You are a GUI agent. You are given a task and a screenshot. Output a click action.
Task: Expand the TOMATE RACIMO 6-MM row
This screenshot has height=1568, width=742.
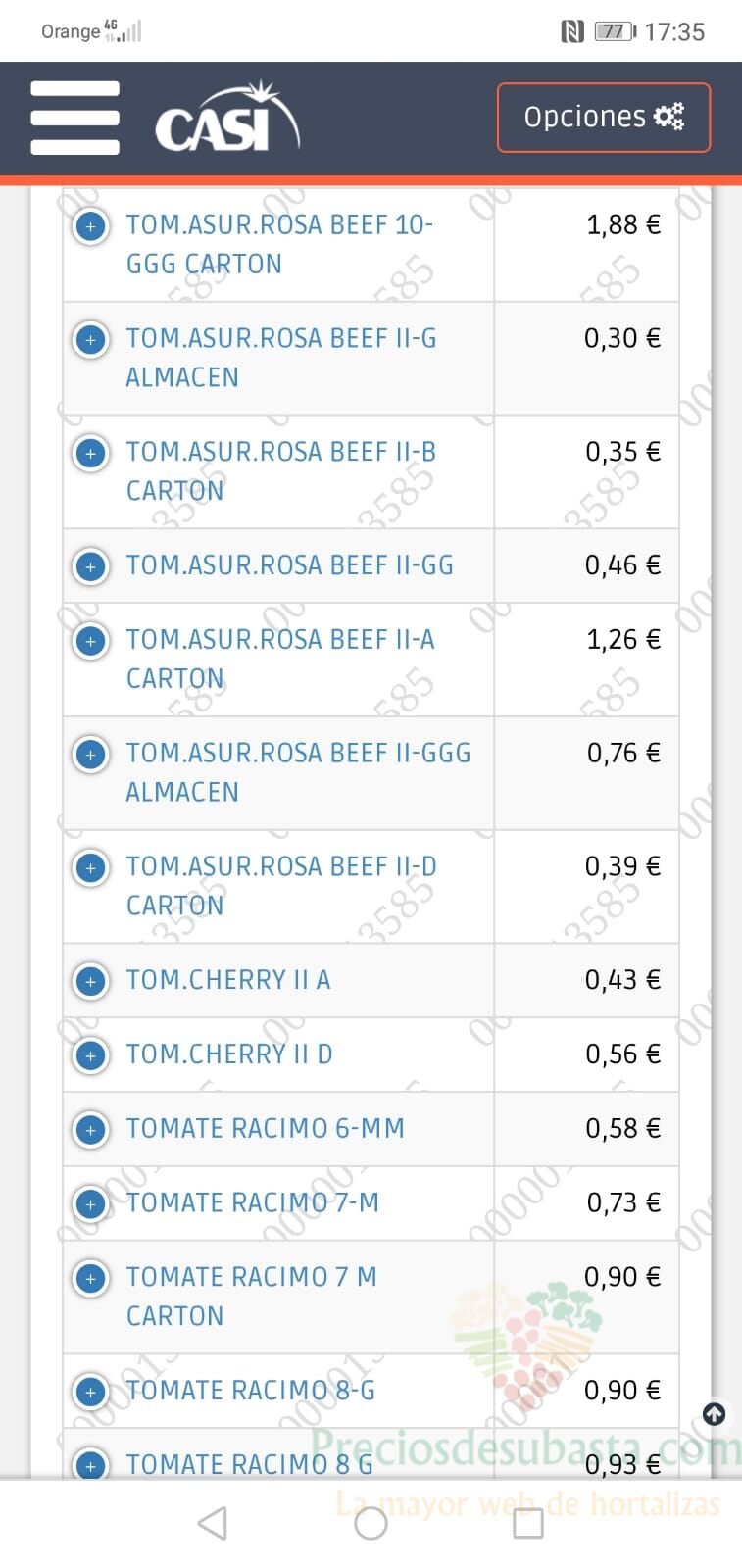point(91,1130)
